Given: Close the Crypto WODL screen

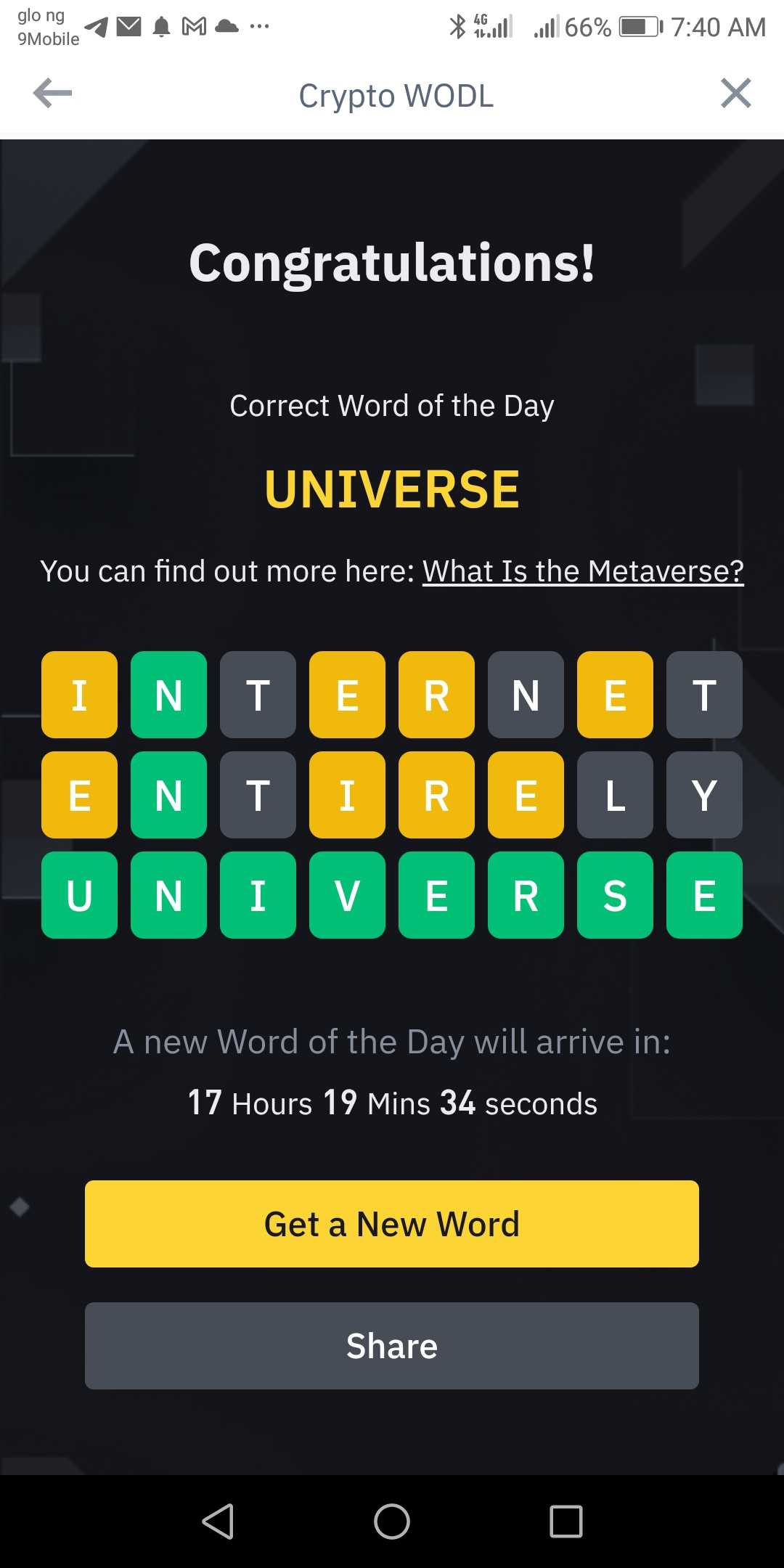Looking at the screenshot, I should [x=735, y=94].
